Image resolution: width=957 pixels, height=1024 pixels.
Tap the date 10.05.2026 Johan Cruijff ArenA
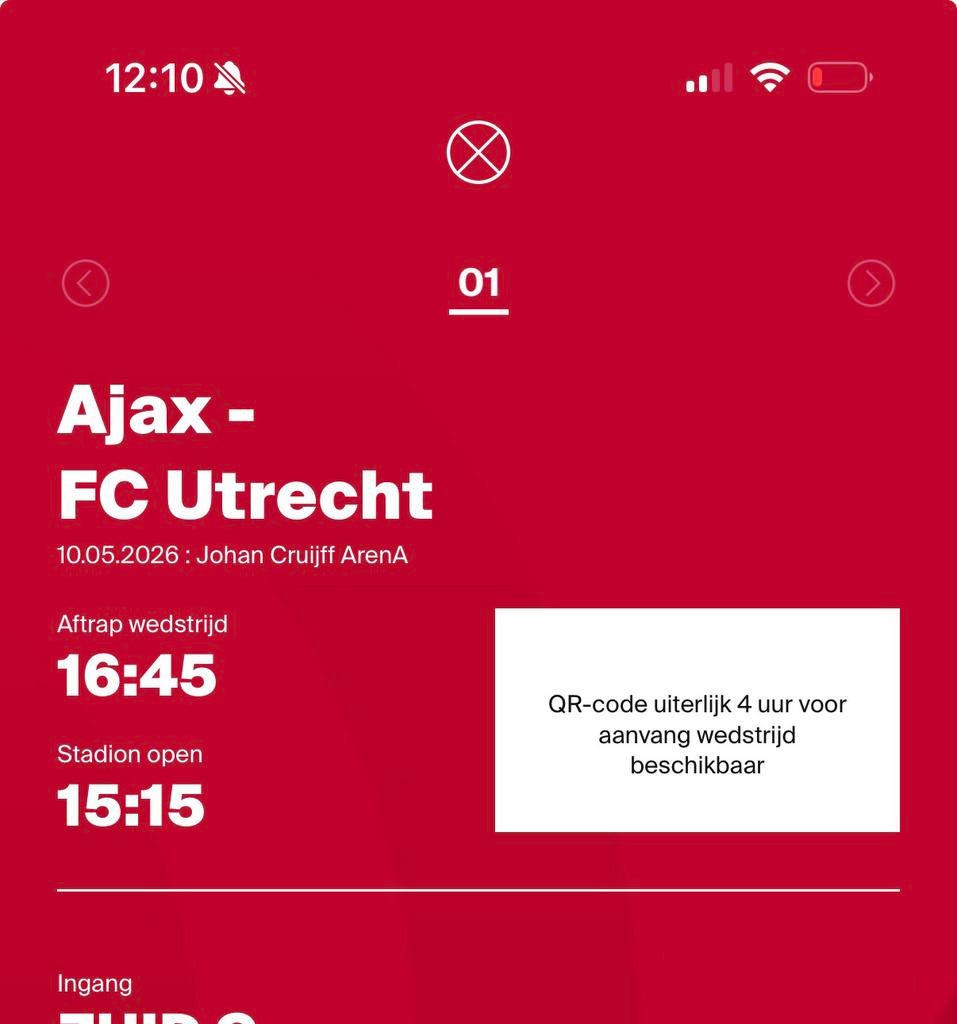pos(232,554)
